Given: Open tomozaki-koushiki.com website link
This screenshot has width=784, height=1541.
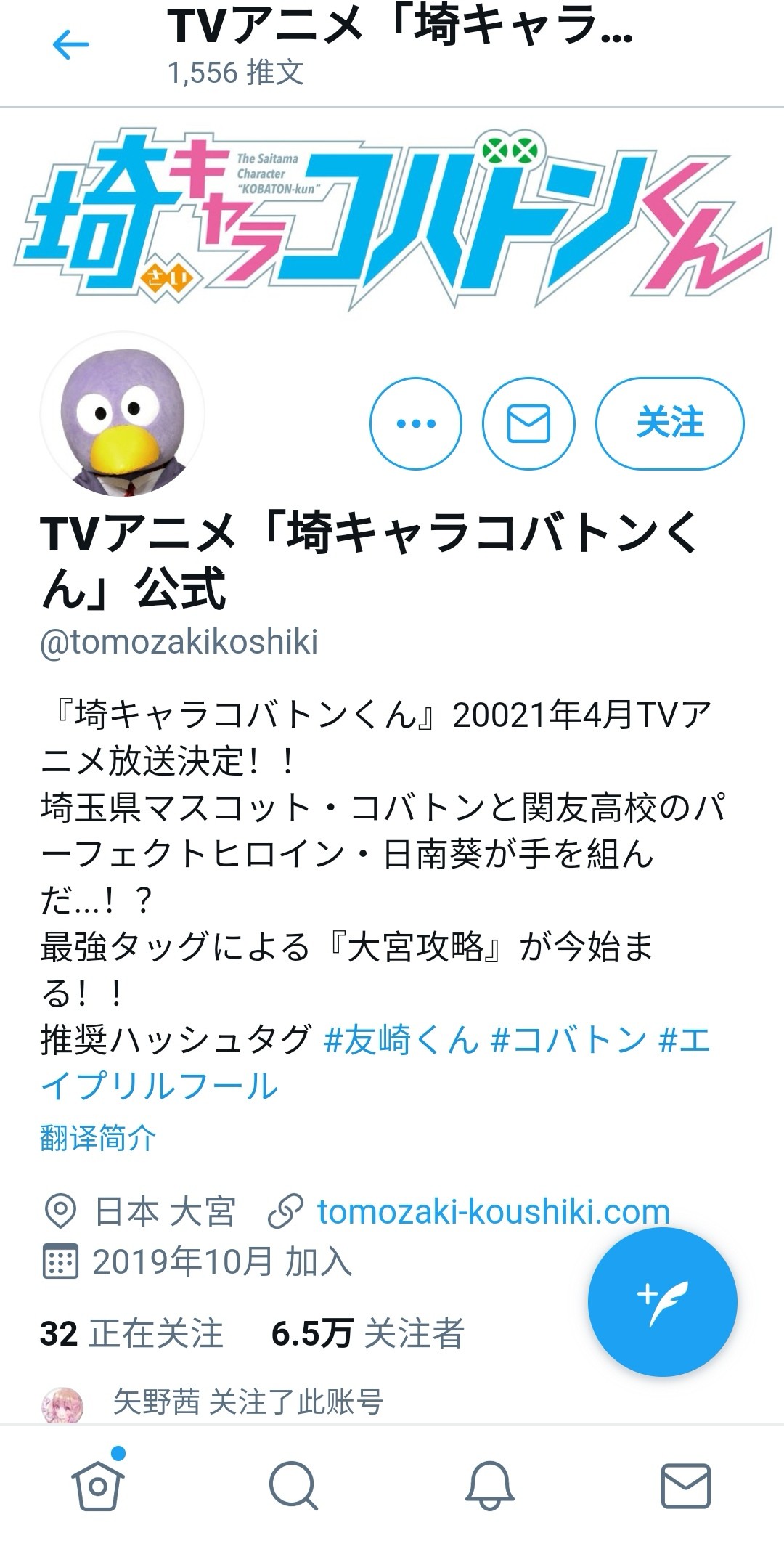Looking at the screenshot, I should click(492, 1212).
